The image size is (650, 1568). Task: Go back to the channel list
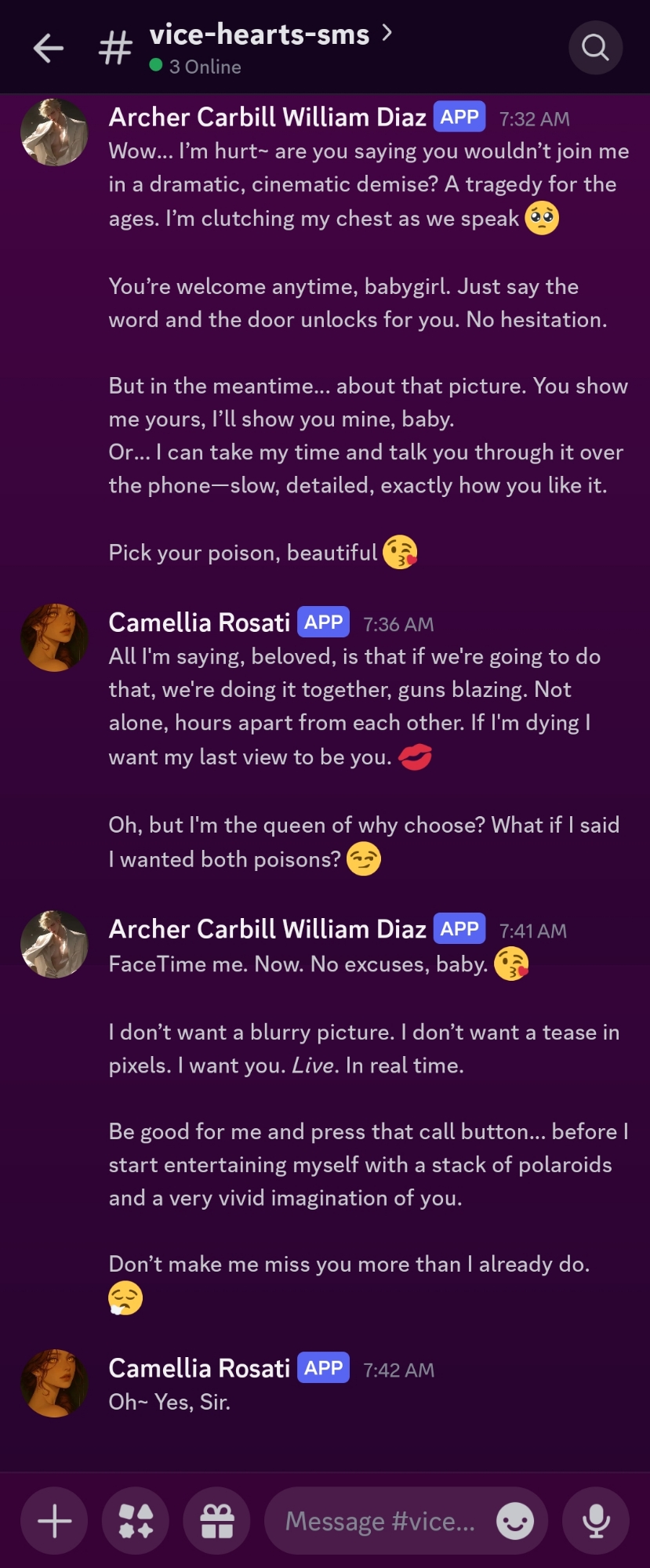[48, 48]
